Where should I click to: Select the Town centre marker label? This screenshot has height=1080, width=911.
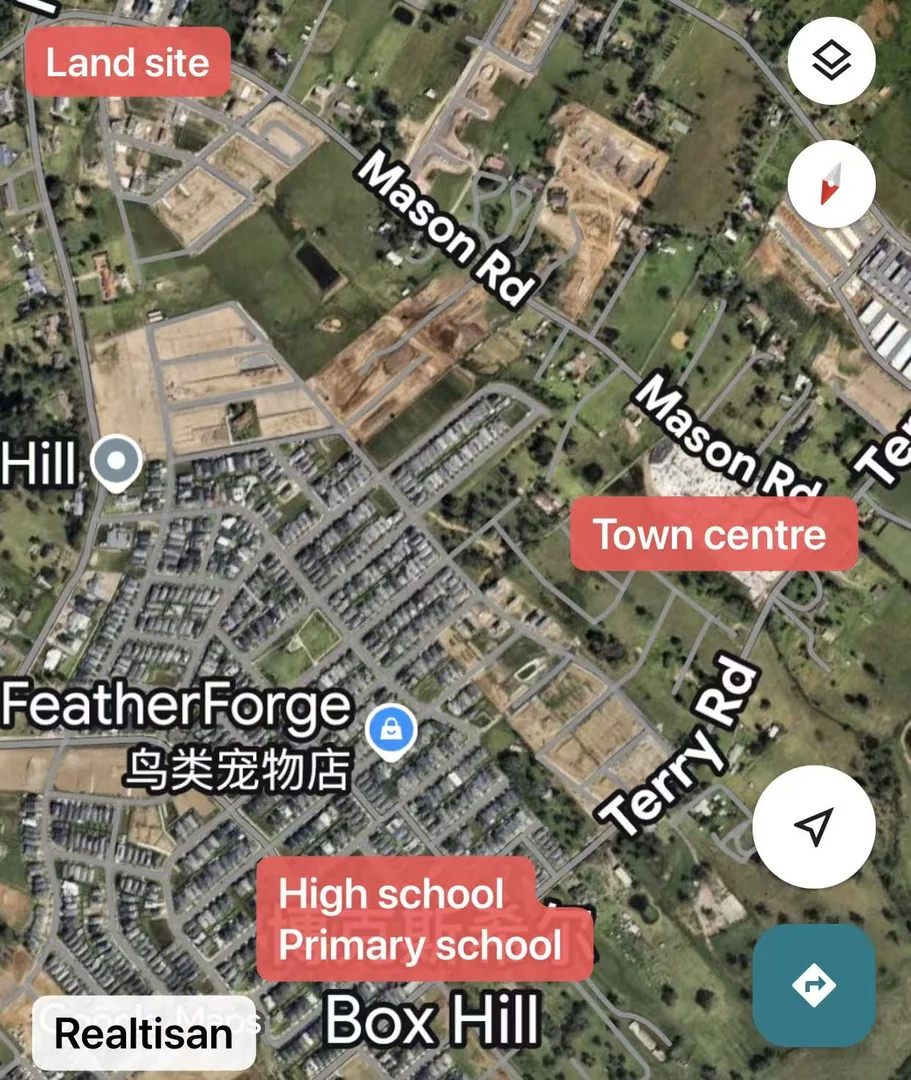(712, 535)
